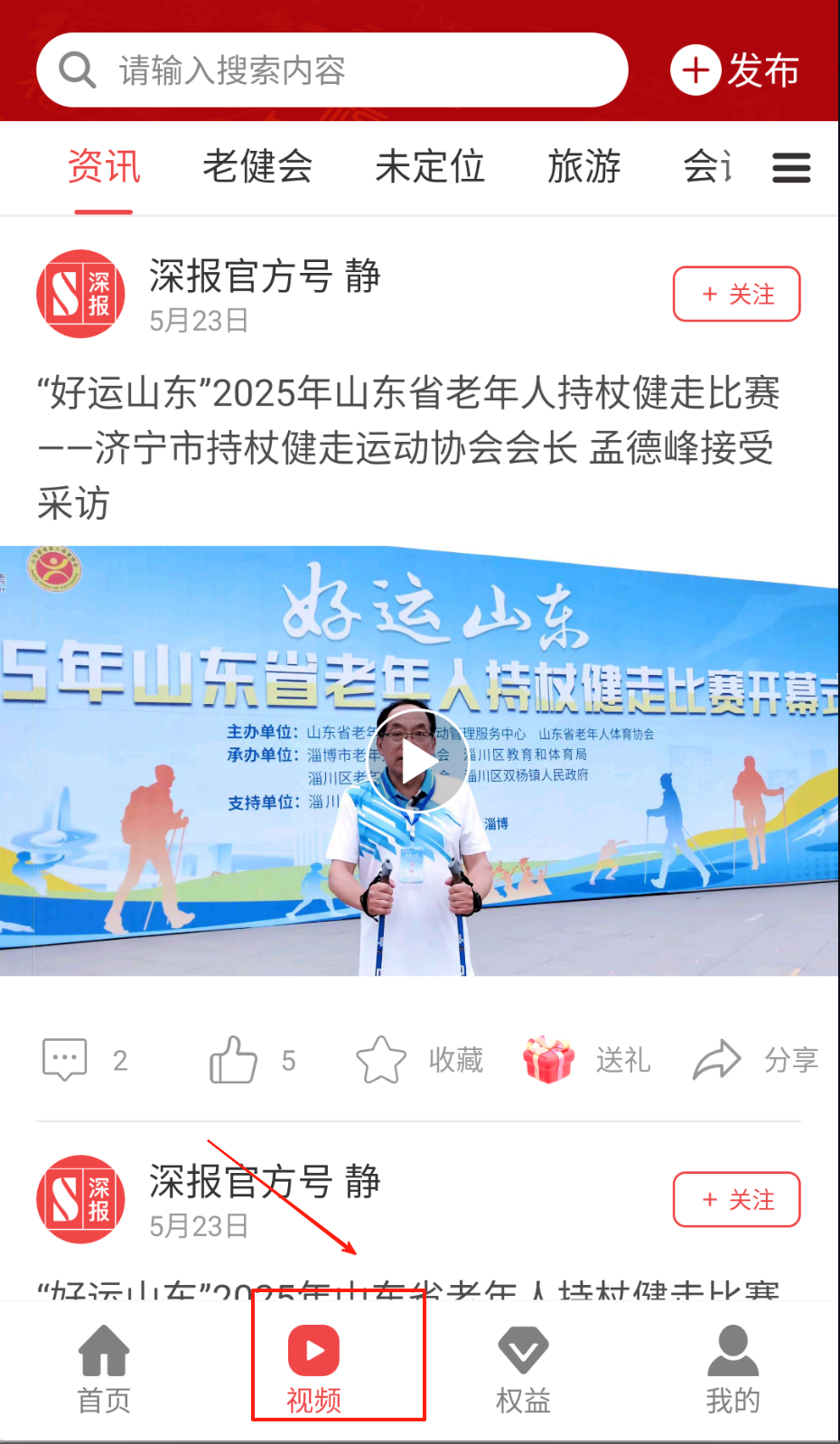Go to the 首页 bottom tab
Screen dimensions: 840x1444
point(104,1369)
